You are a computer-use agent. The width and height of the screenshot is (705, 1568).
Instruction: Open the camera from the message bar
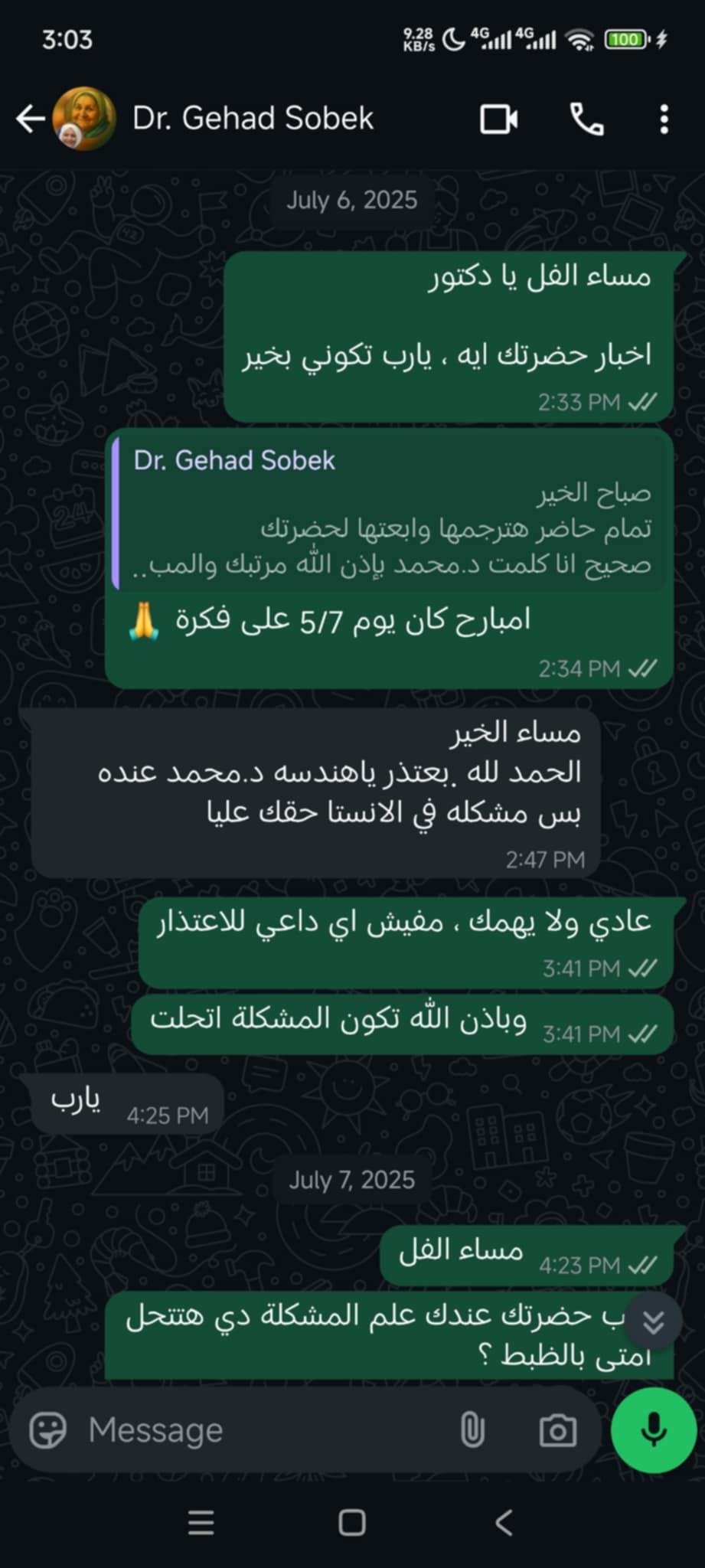(558, 1430)
